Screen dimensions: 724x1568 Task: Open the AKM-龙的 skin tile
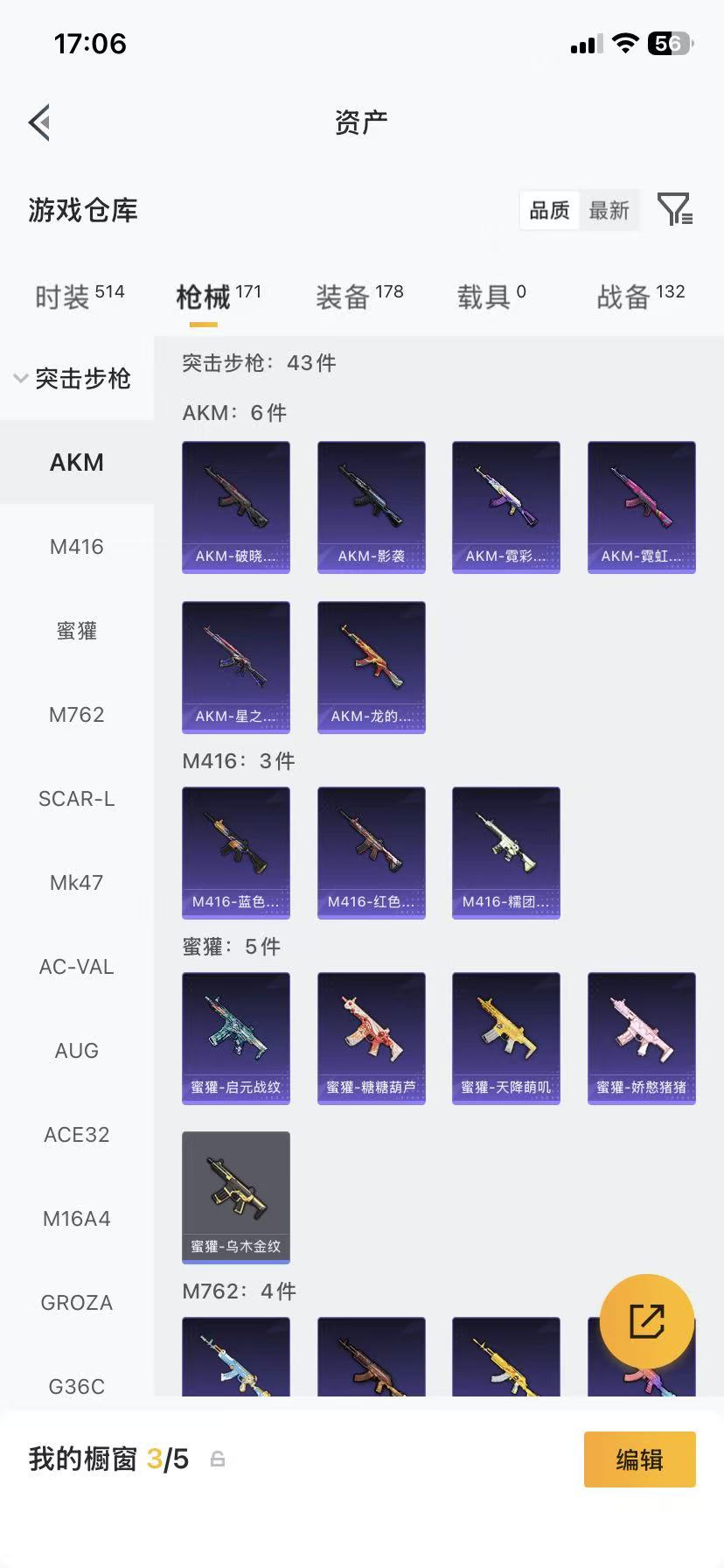(371, 667)
